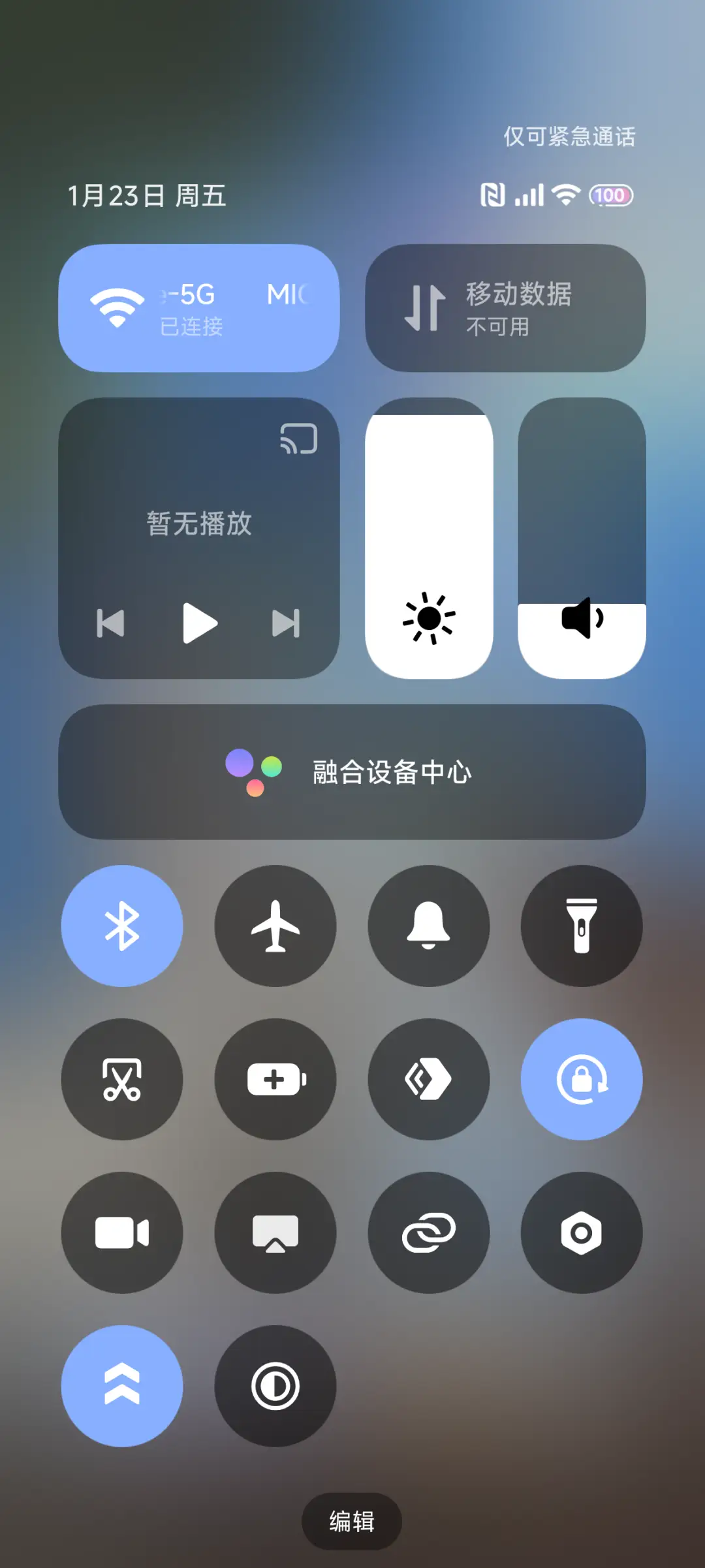Open system settings from the gear icon
The image size is (705, 1568).
point(581,1232)
